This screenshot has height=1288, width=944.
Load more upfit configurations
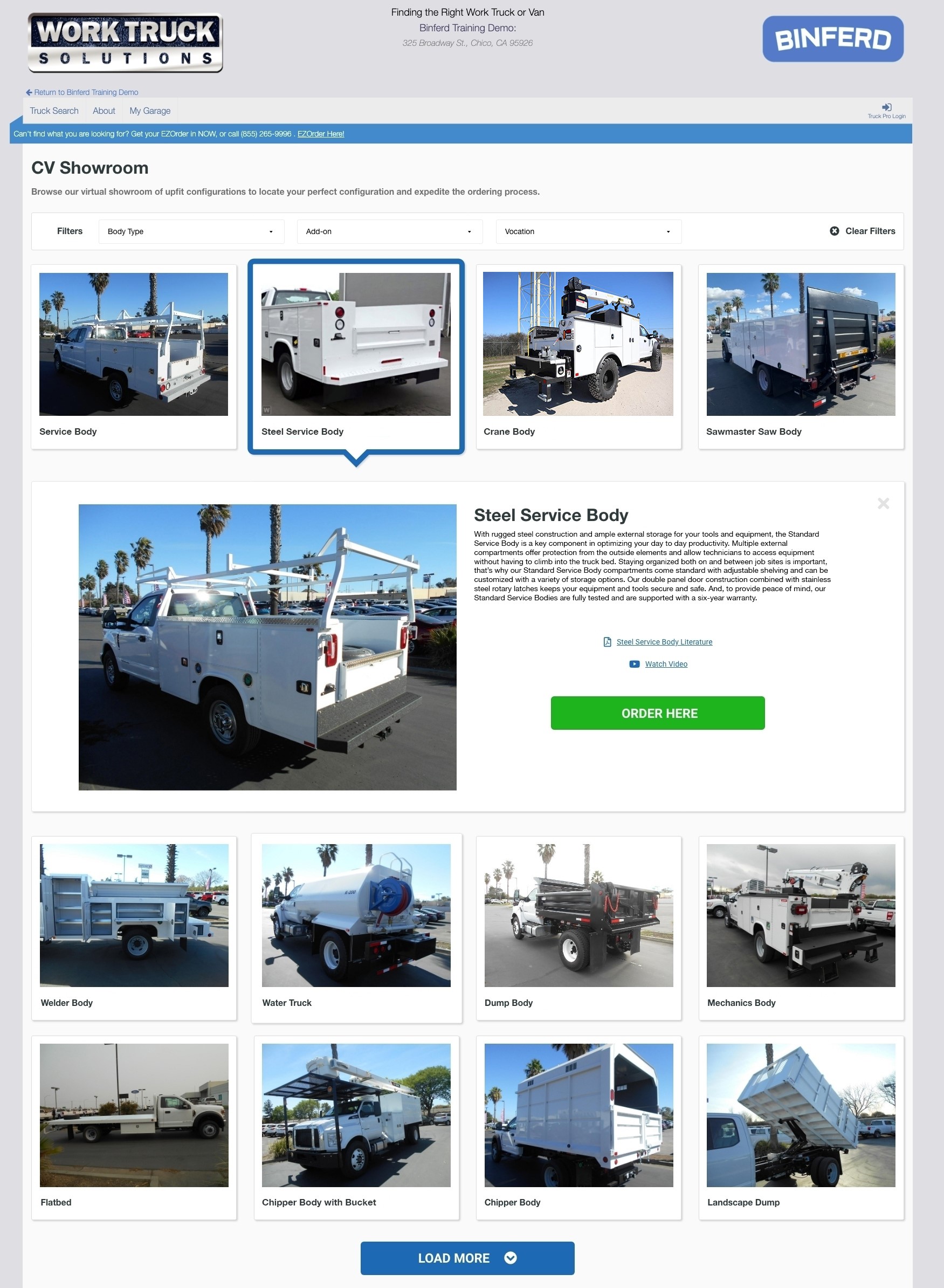[467, 1258]
